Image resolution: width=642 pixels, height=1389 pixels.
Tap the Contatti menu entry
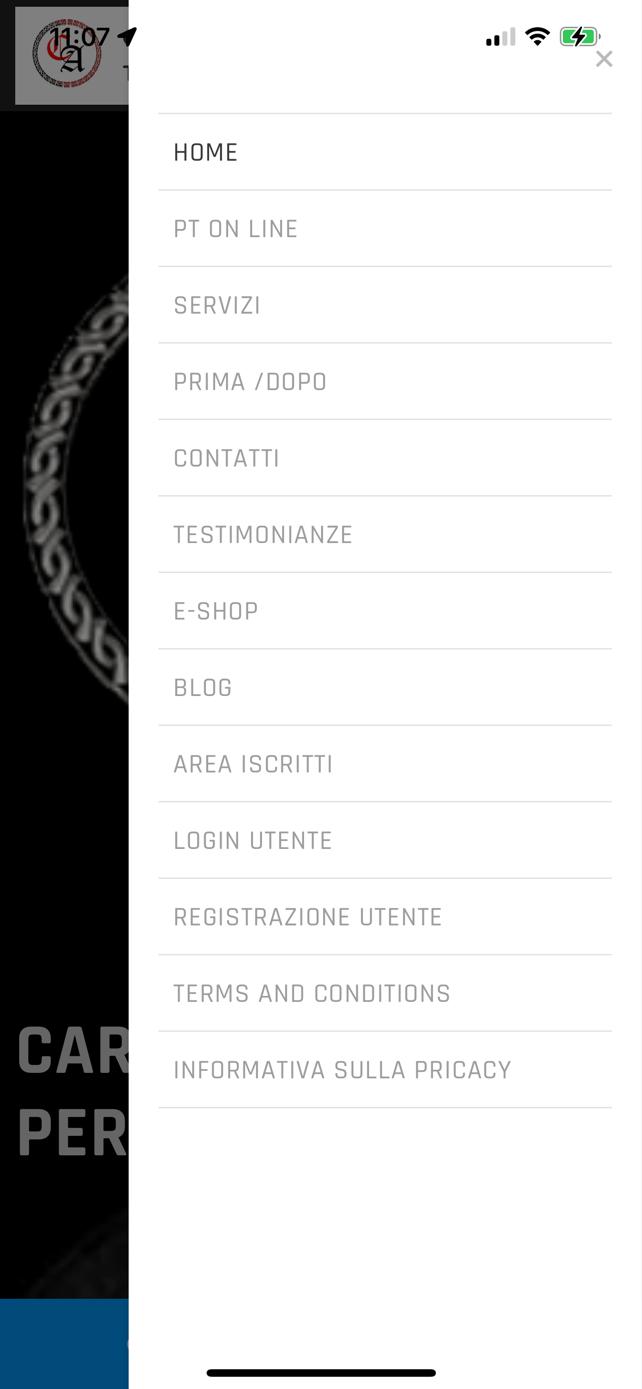(x=385, y=458)
